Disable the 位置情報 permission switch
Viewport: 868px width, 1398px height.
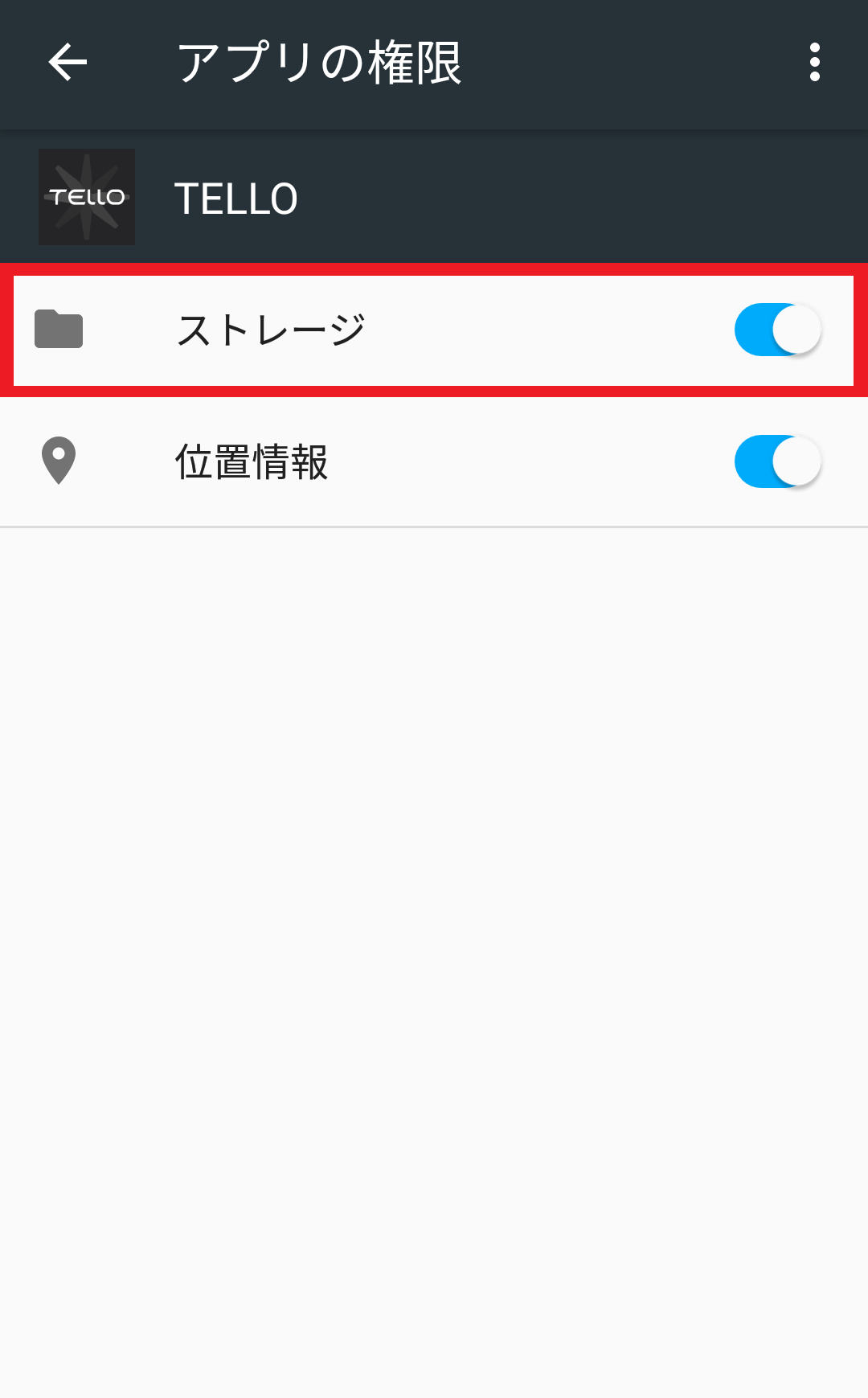pos(777,461)
